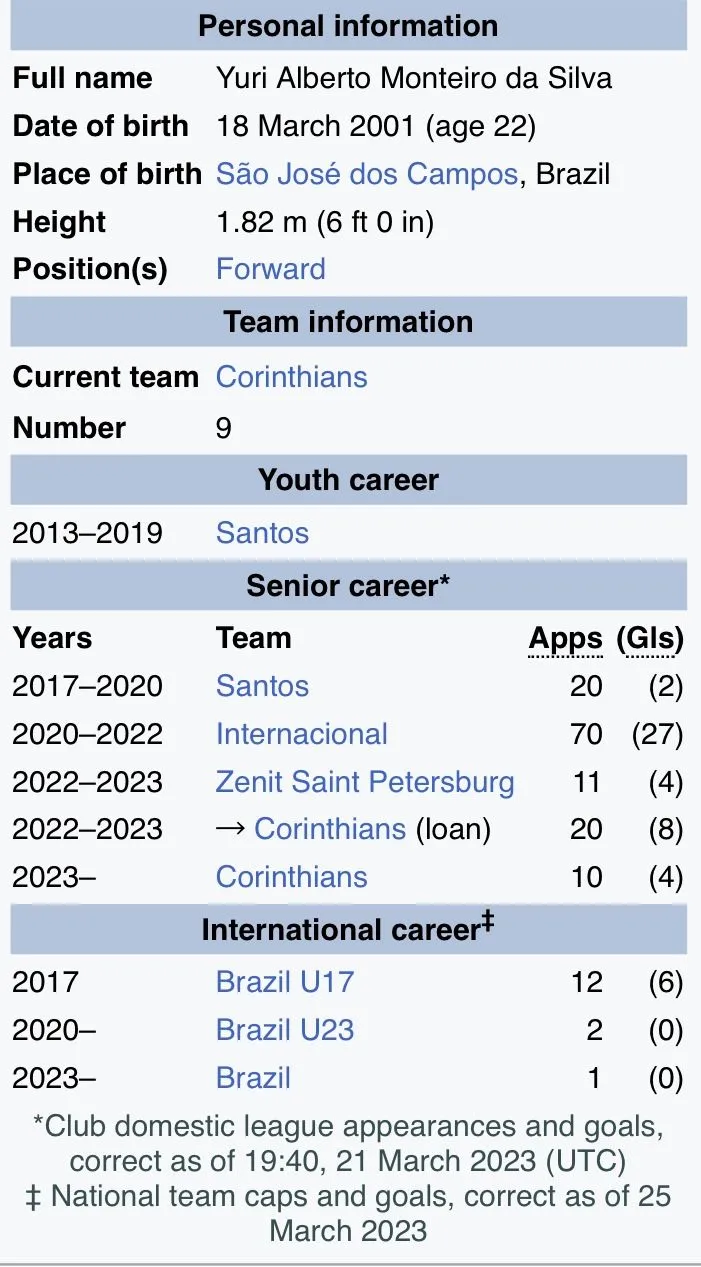Open the Corinthians (loan) link

(x=330, y=829)
